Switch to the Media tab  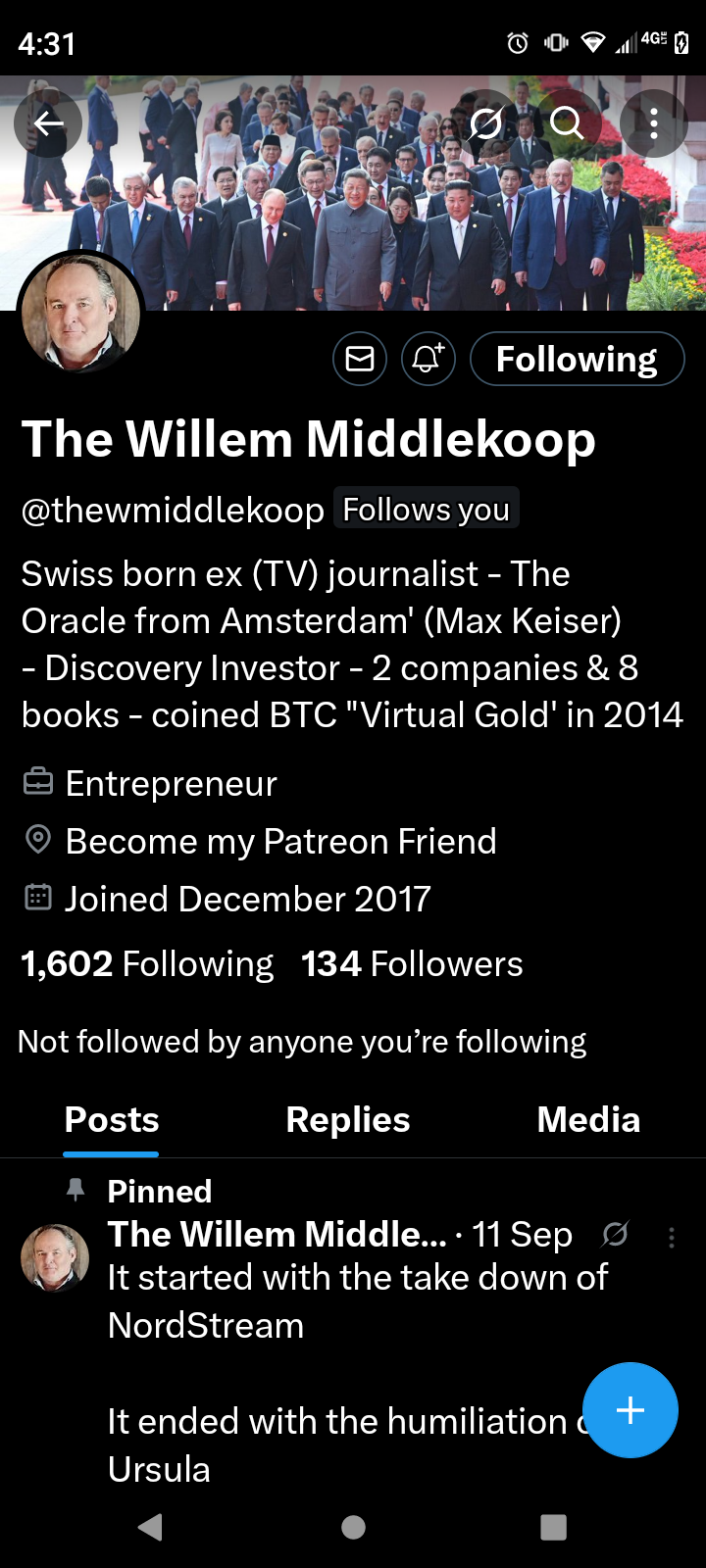588,1120
